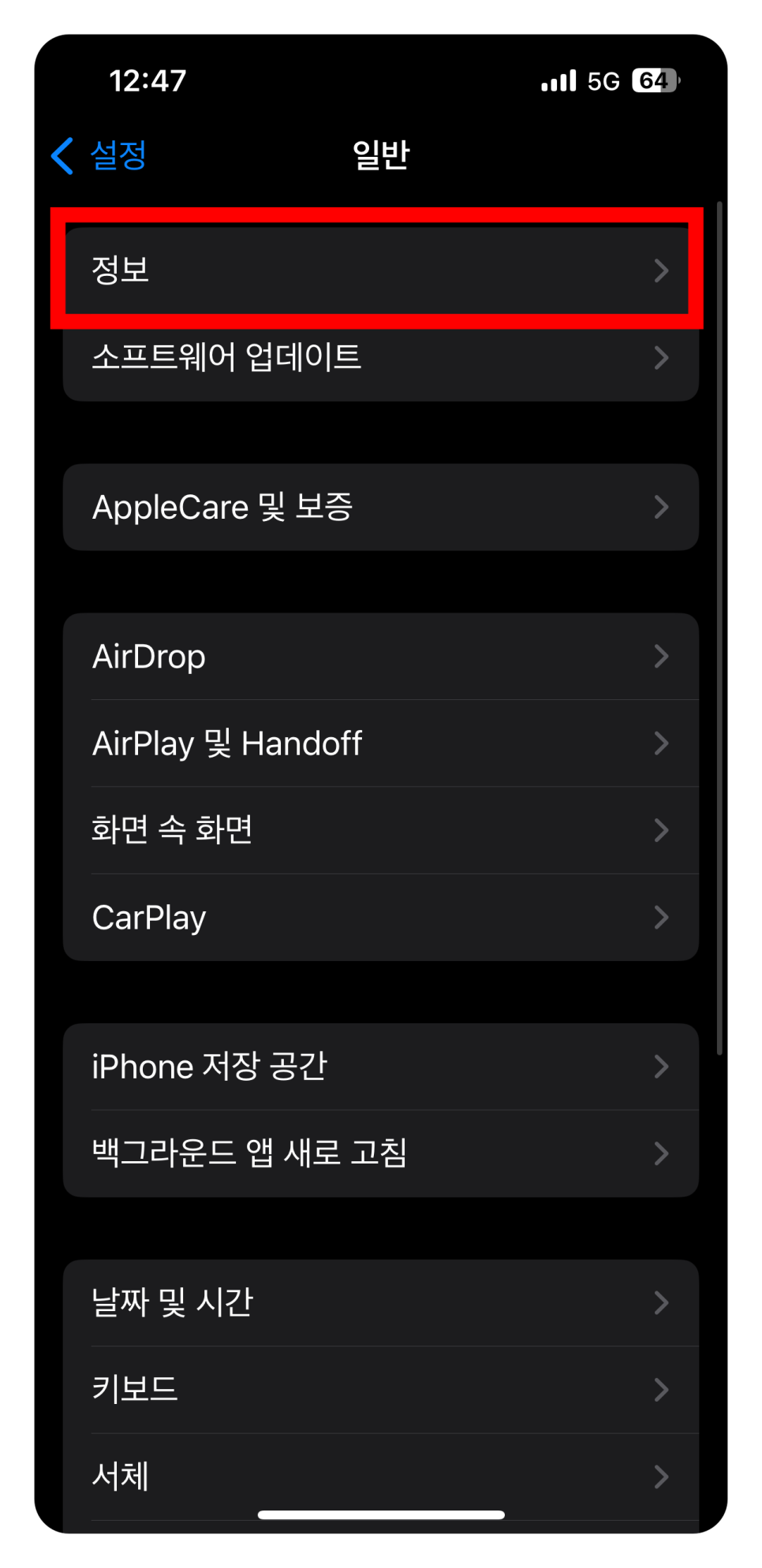
Task: Open 화면 속 화면 settings
Action: 380,830
